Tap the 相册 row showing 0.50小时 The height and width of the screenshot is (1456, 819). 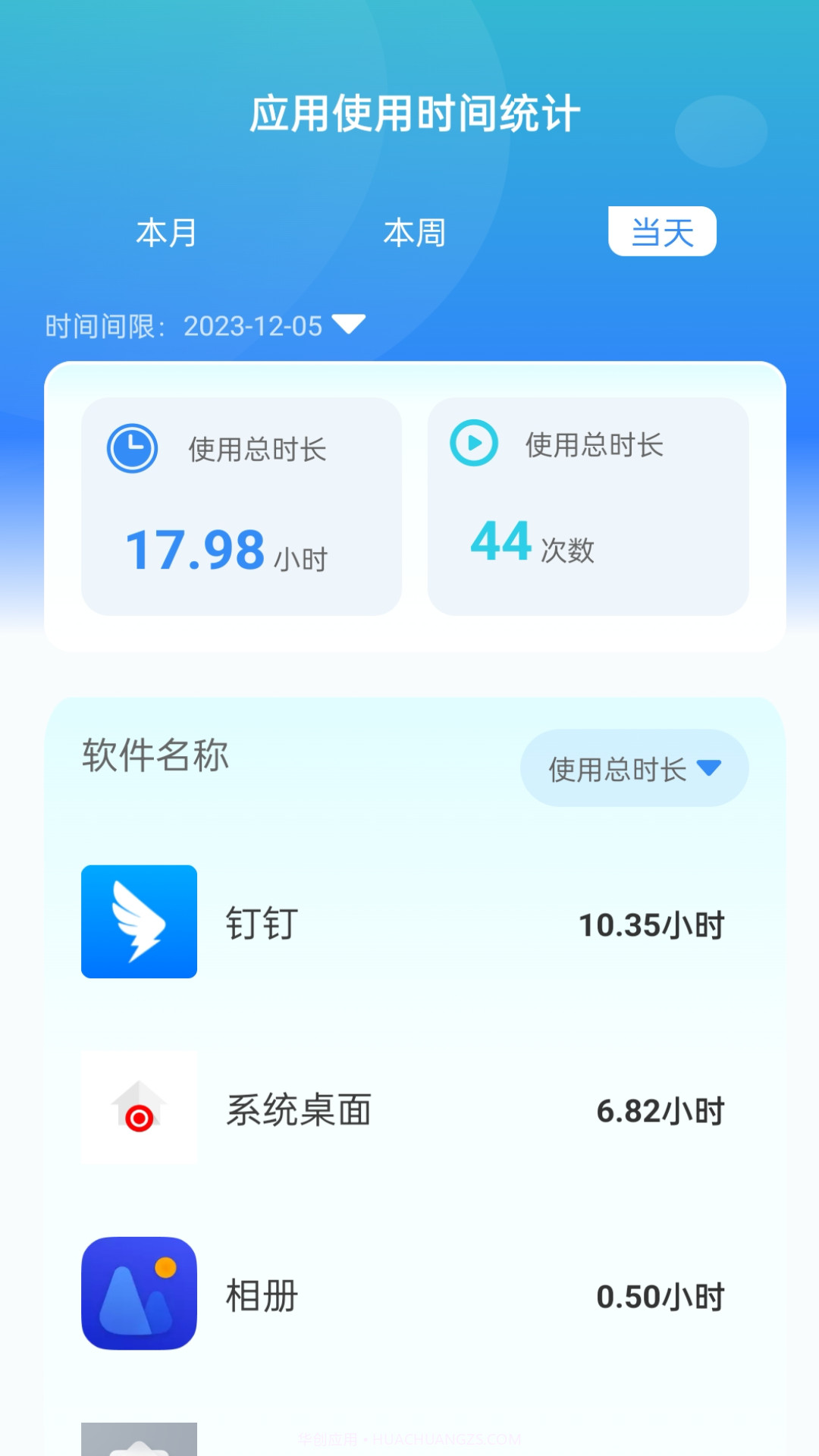(409, 1293)
